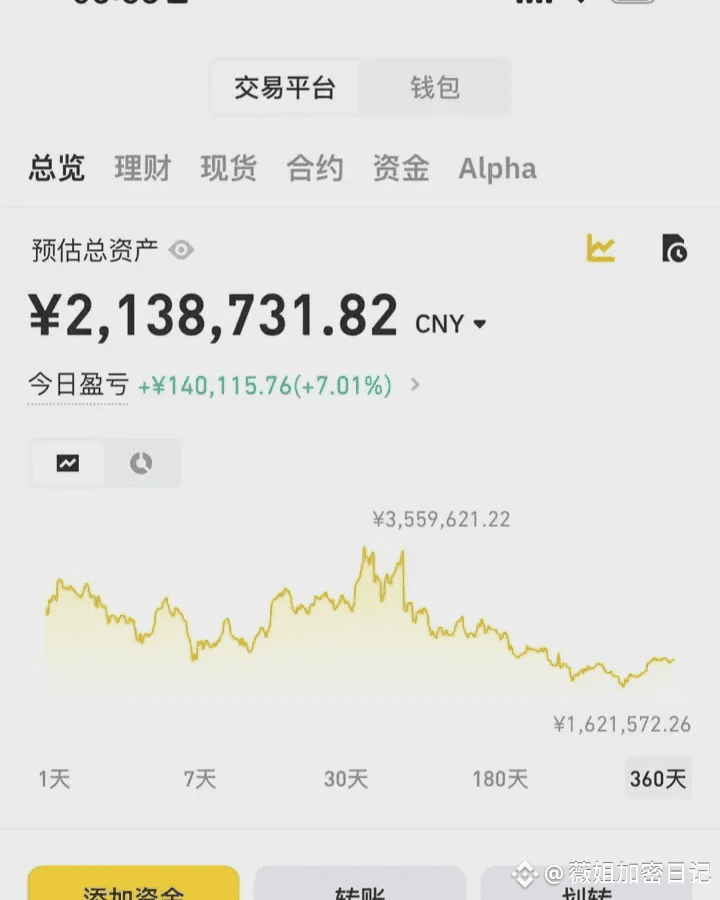
Task: Select the 30天 chart range
Action: 346,779
